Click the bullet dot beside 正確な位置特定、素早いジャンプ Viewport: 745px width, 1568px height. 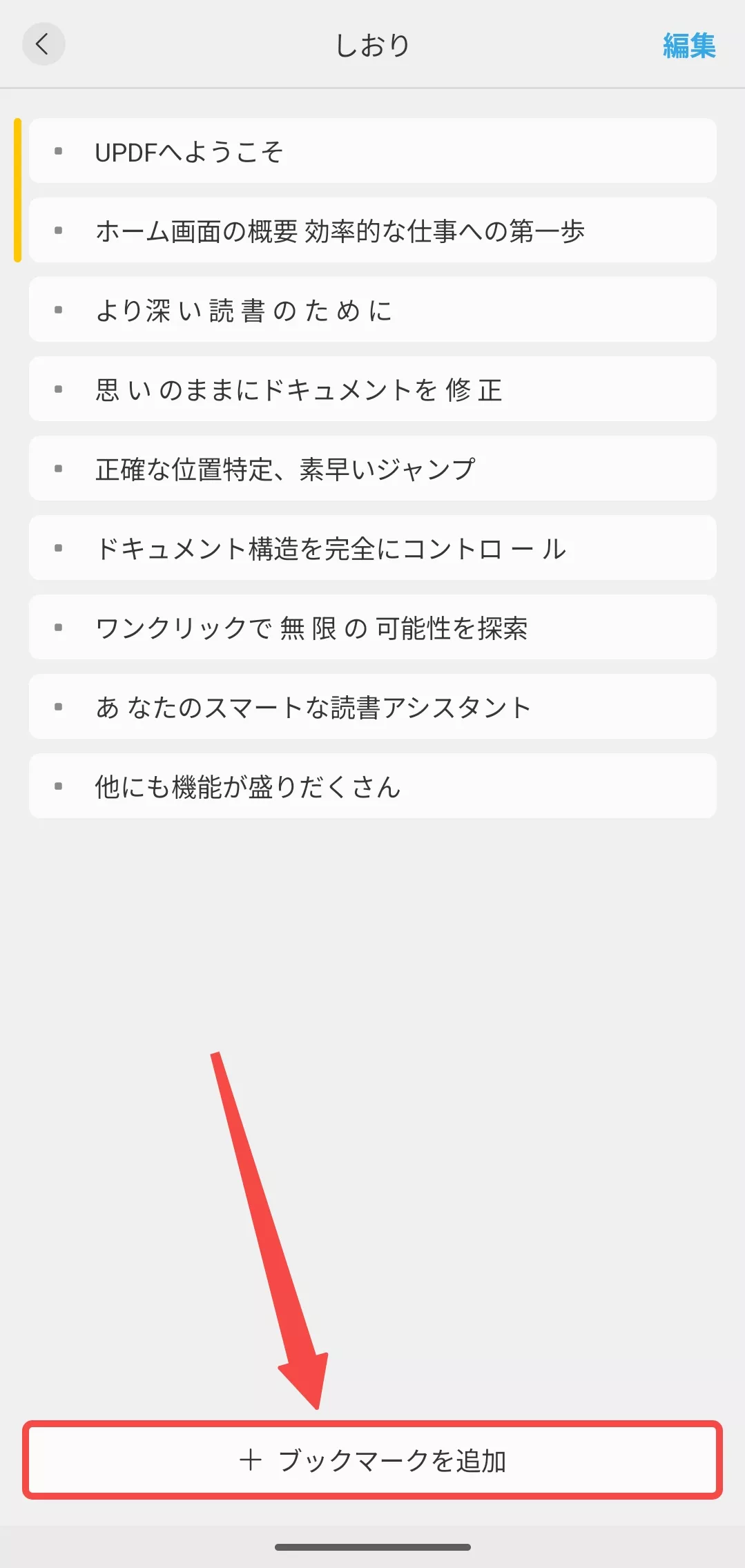tap(59, 468)
